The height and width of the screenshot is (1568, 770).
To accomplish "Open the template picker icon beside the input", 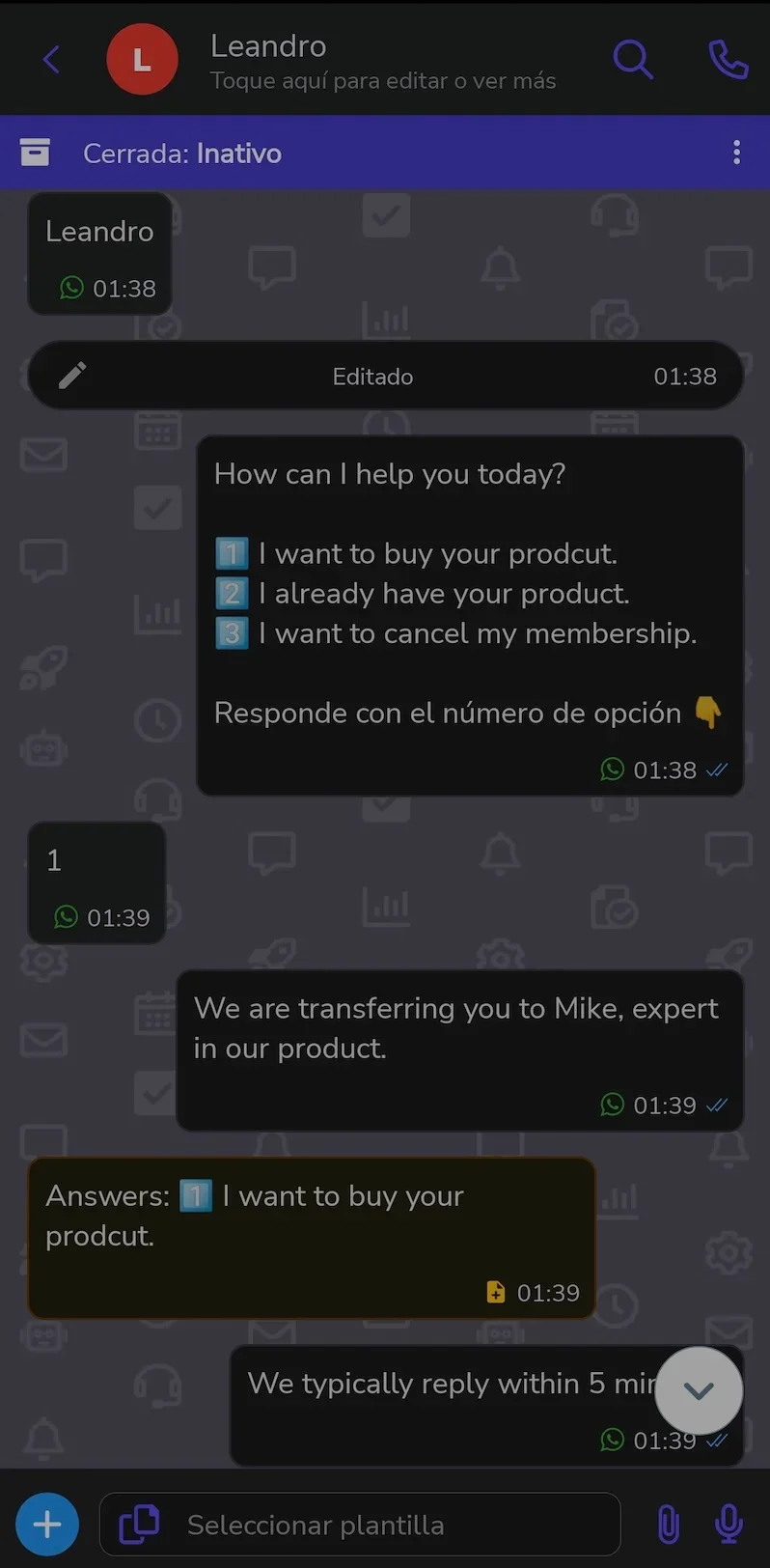I will tap(137, 1524).
